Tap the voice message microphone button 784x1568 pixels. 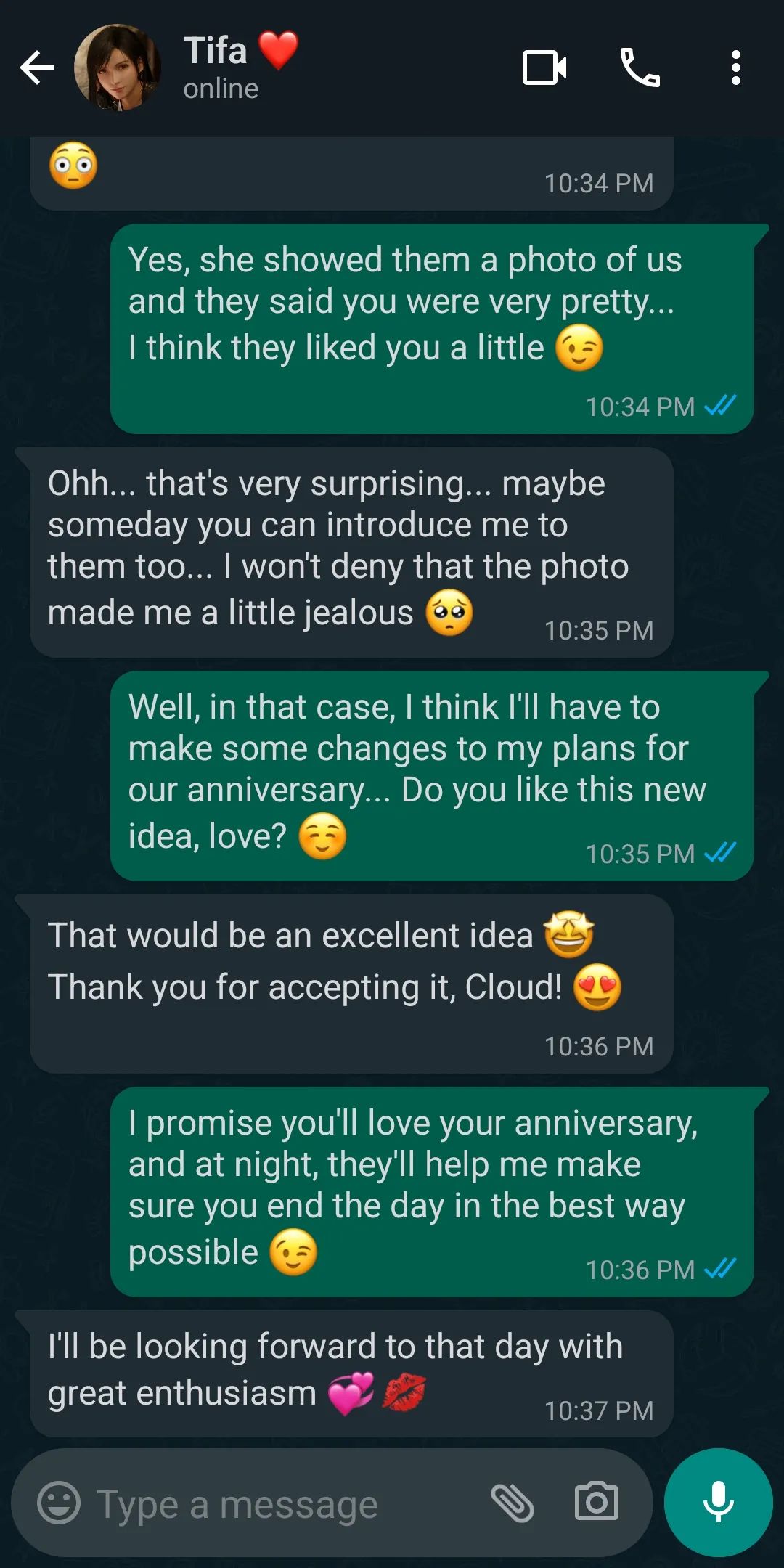coord(718,1502)
